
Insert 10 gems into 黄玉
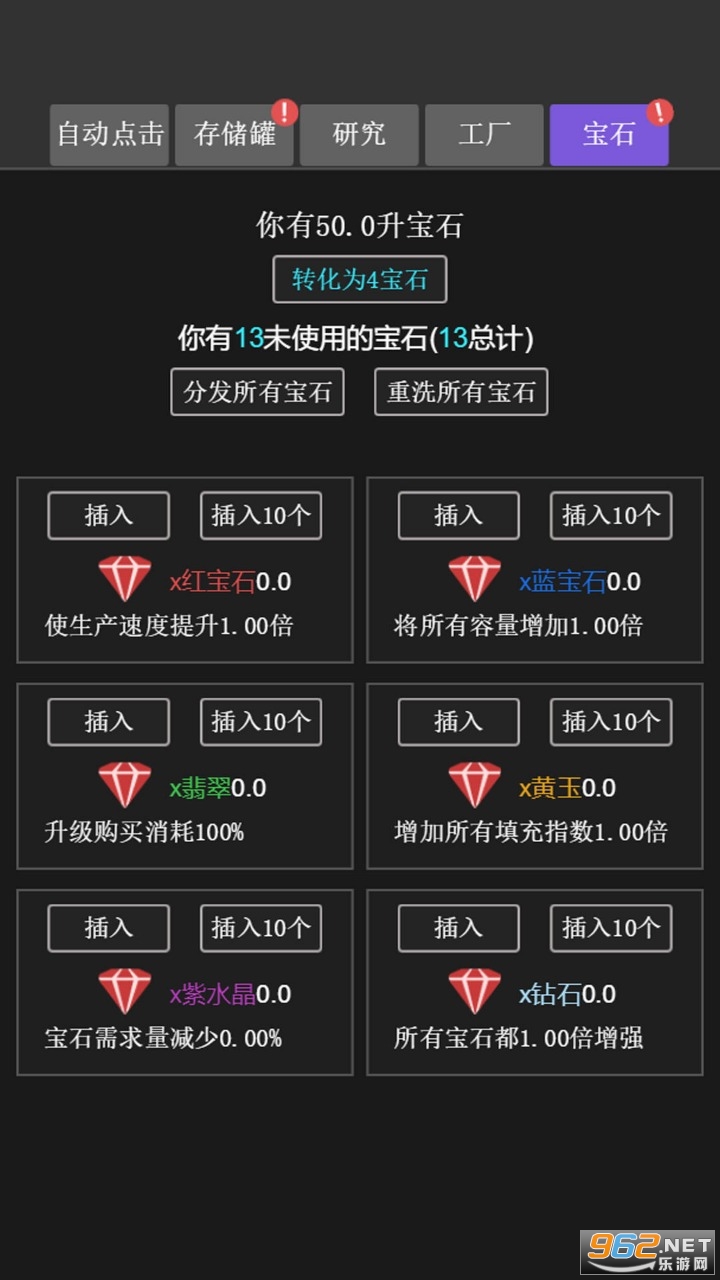[x=611, y=722]
